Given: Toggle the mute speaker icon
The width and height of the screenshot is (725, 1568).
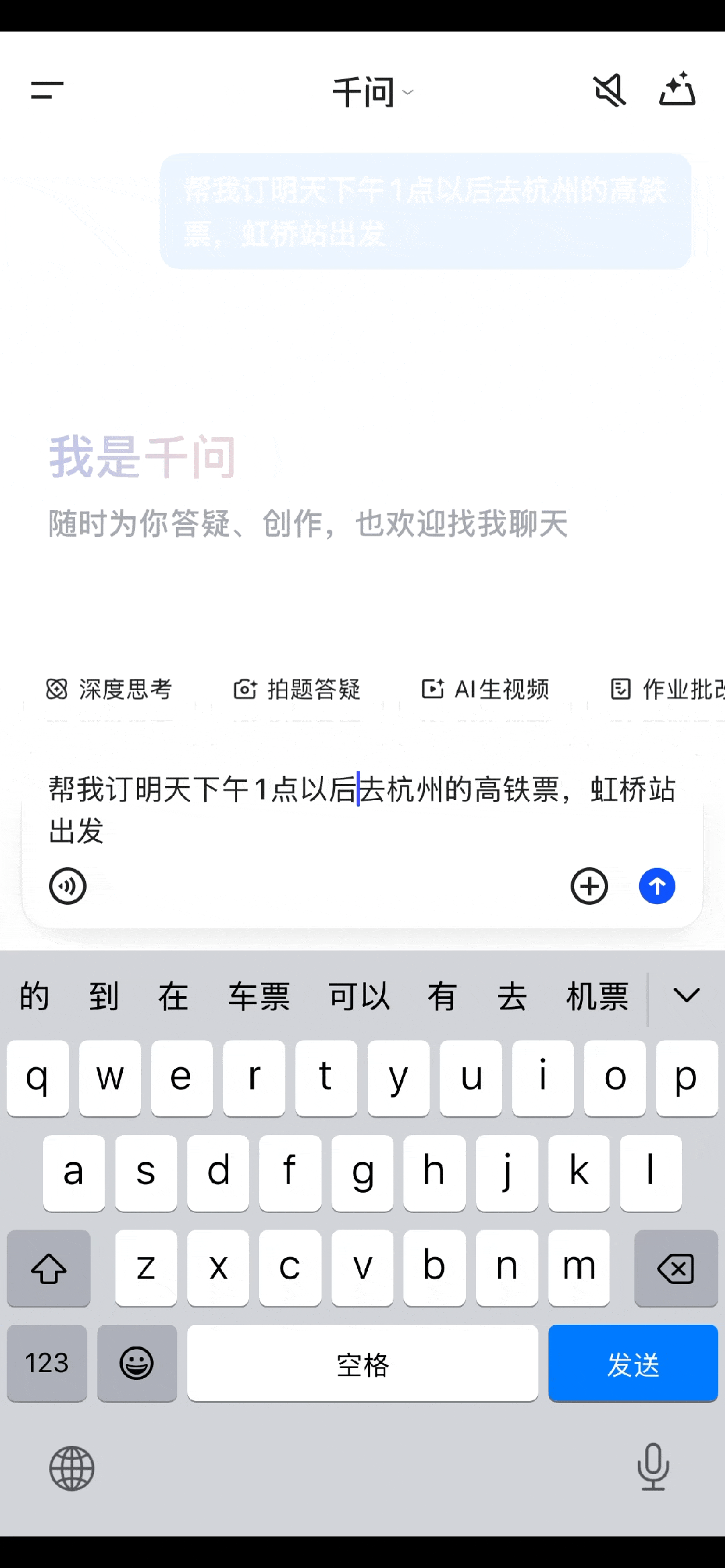Looking at the screenshot, I should (610, 91).
